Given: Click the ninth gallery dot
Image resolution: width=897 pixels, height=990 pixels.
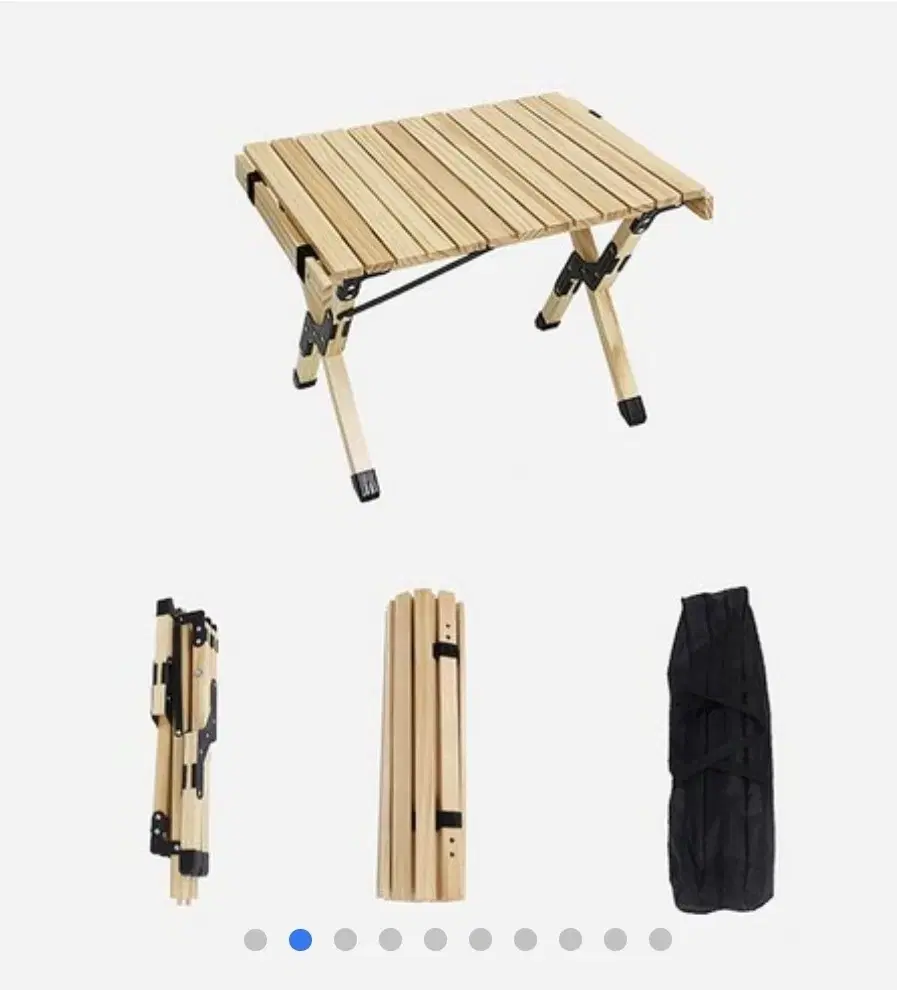Looking at the screenshot, I should pyautogui.click(x=613, y=938).
